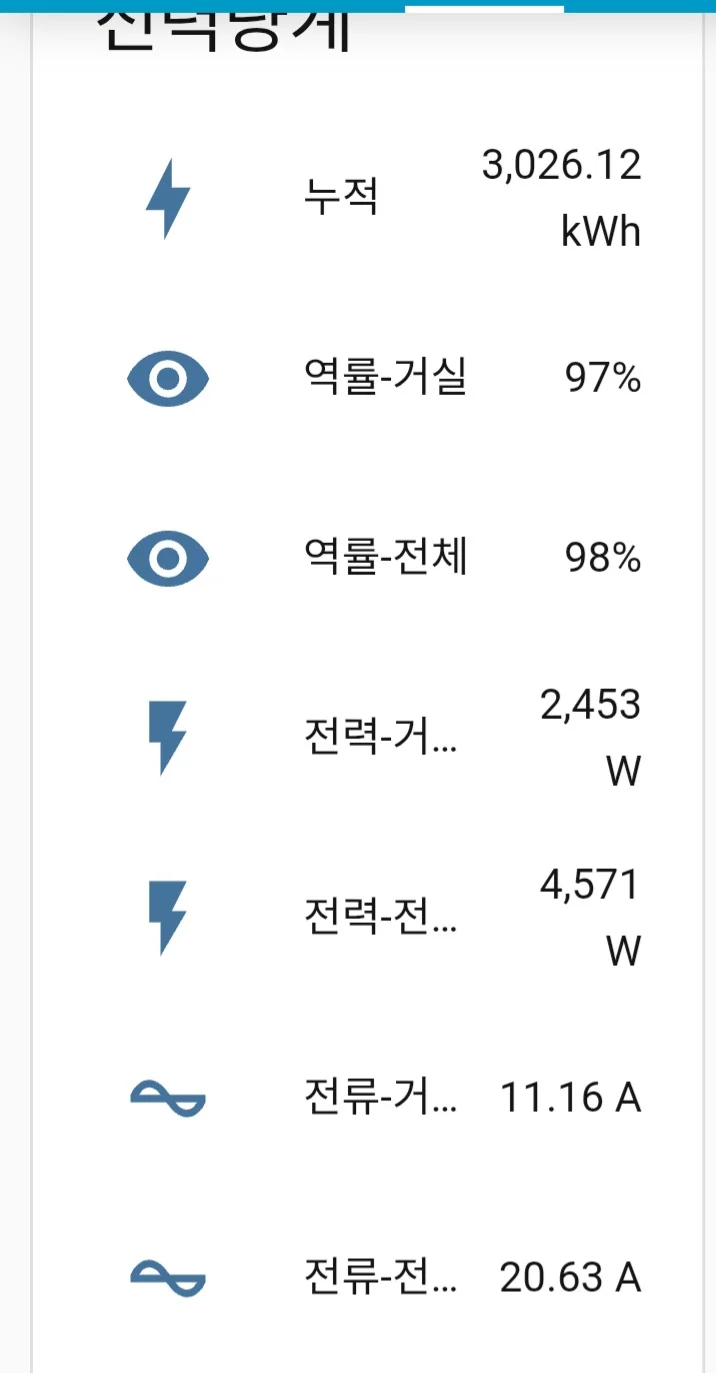The width and height of the screenshot is (716, 1373).
Task: Select the 4,571 W power sensor row
Action: coord(380,918)
